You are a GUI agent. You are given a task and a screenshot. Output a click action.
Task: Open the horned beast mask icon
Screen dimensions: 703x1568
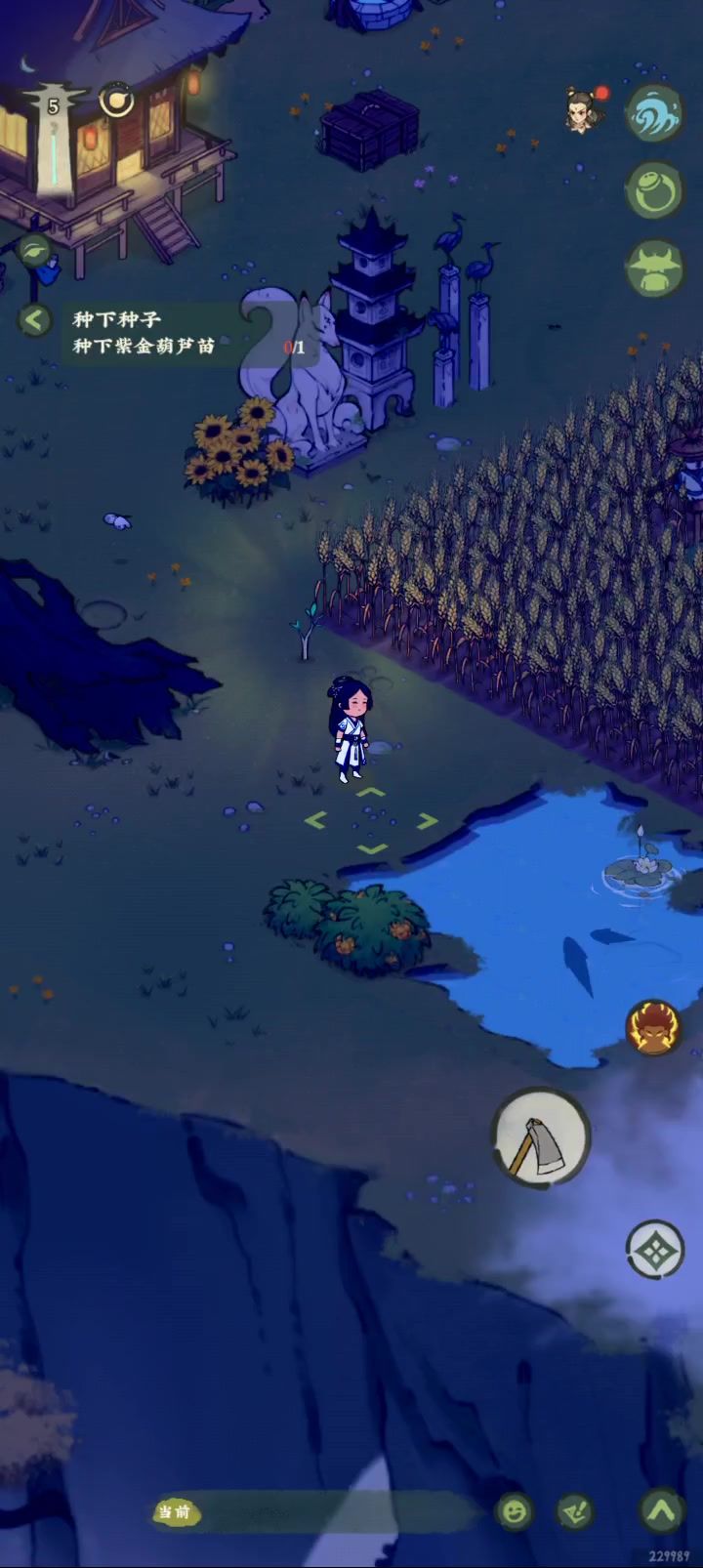coord(653,268)
